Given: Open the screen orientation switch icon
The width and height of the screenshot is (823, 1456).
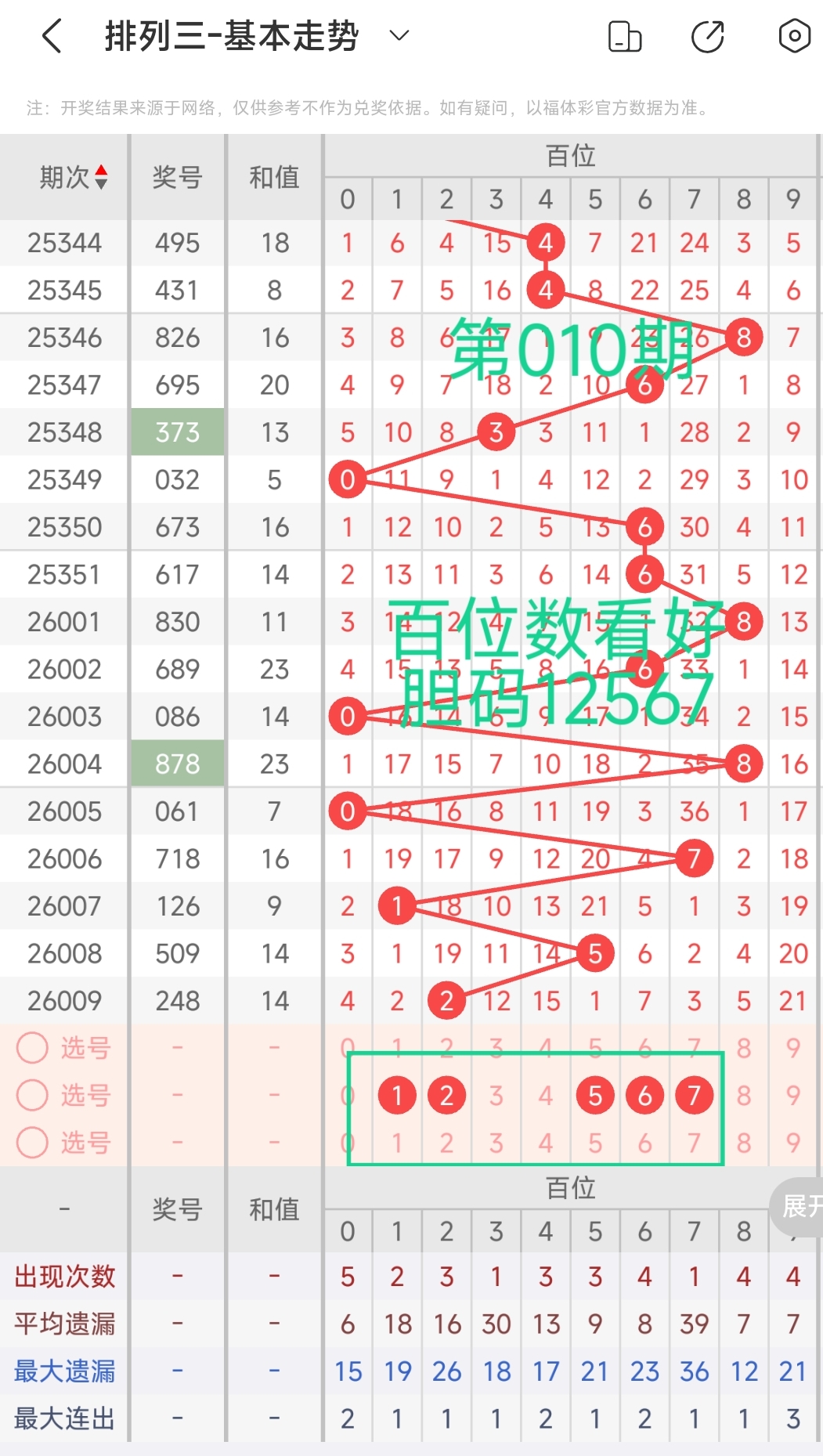Looking at the screenshot, I should pos(624,35).
